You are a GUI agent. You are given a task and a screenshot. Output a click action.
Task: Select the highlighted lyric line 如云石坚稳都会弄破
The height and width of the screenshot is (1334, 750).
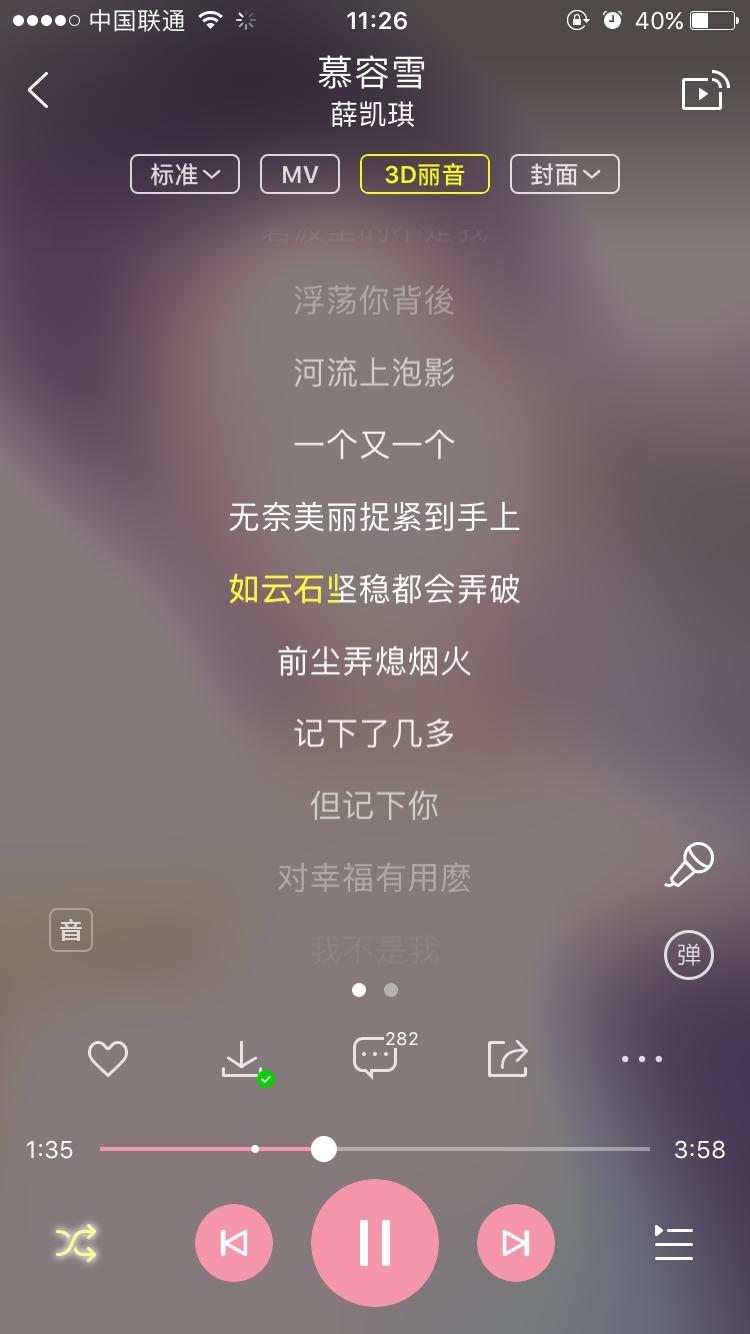(x=374, y=590)
